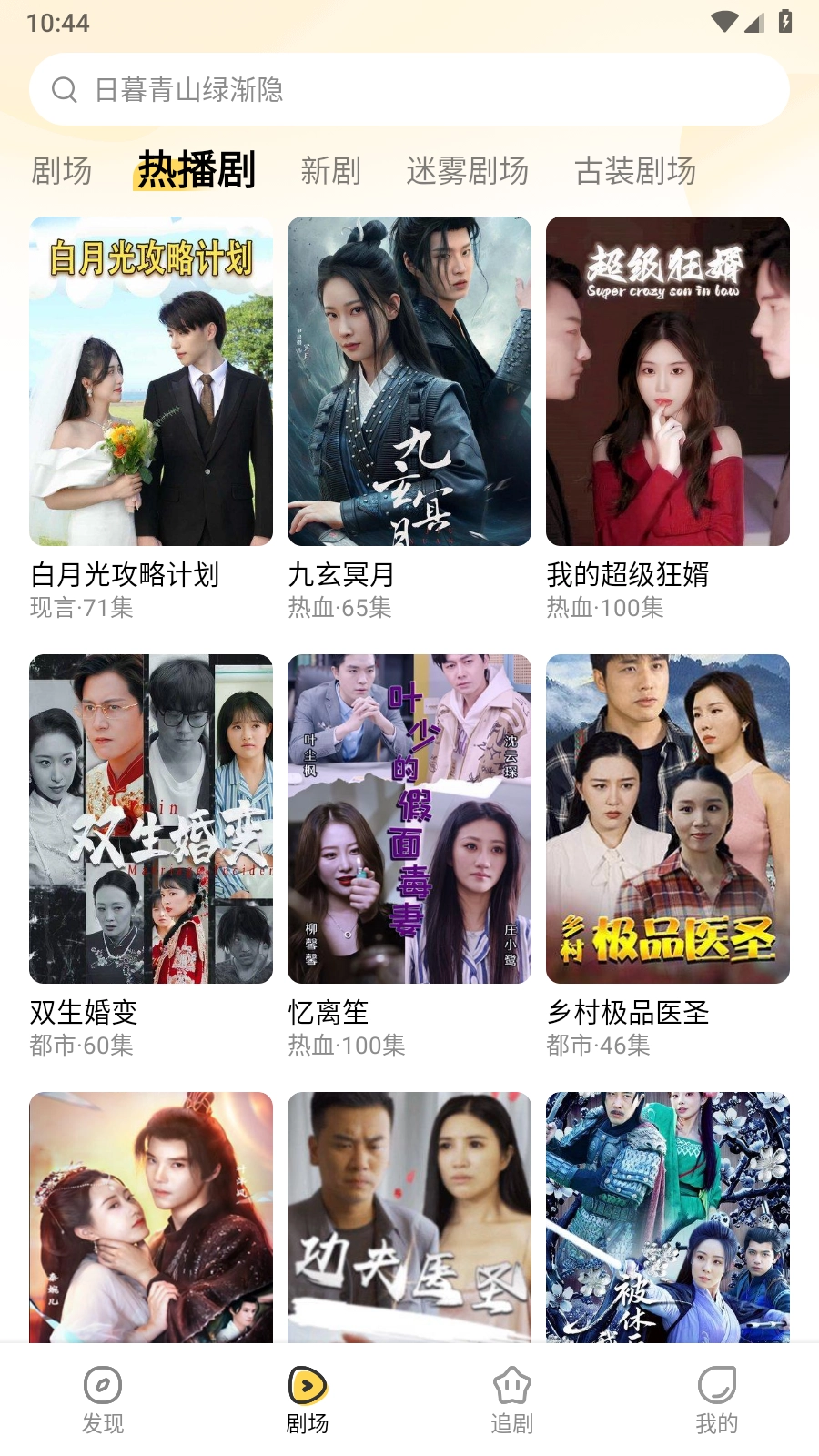Open the 古装剧场 tab
The width and height of the screenshot is (819, 1456).
[x=635, y=171]
